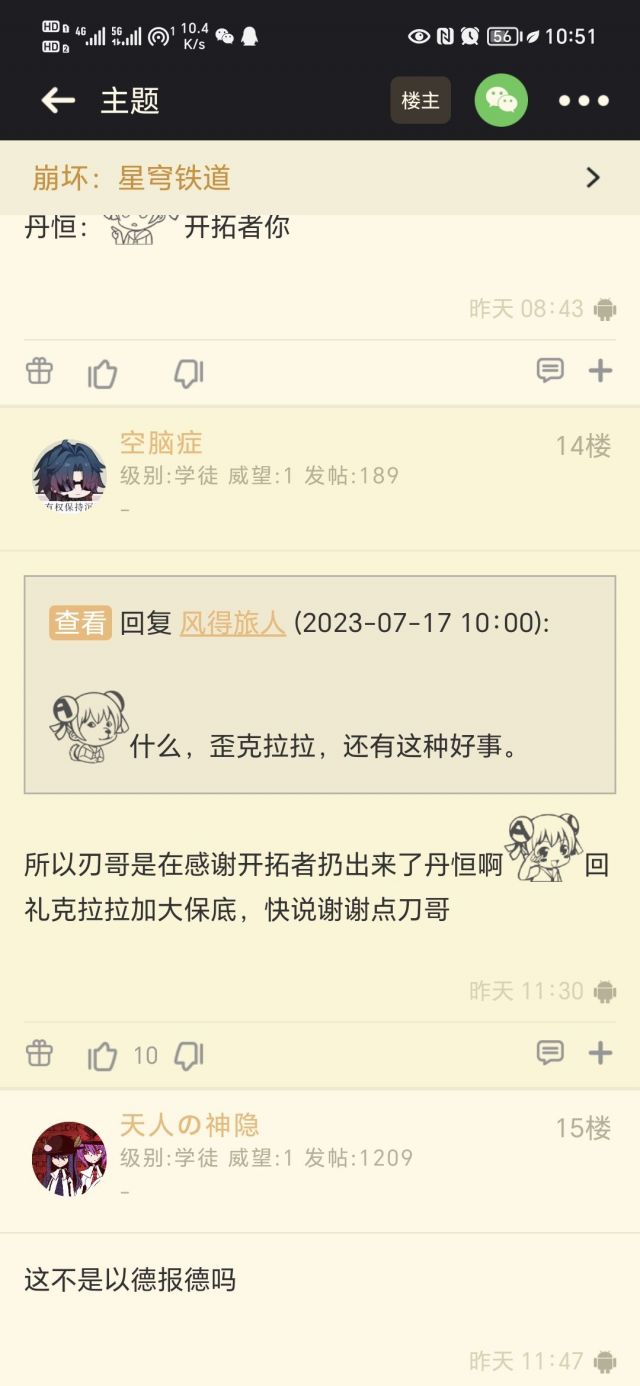Send a gift to 空脑症's post
This screenshot has height=1386, width=640.
39,1053
